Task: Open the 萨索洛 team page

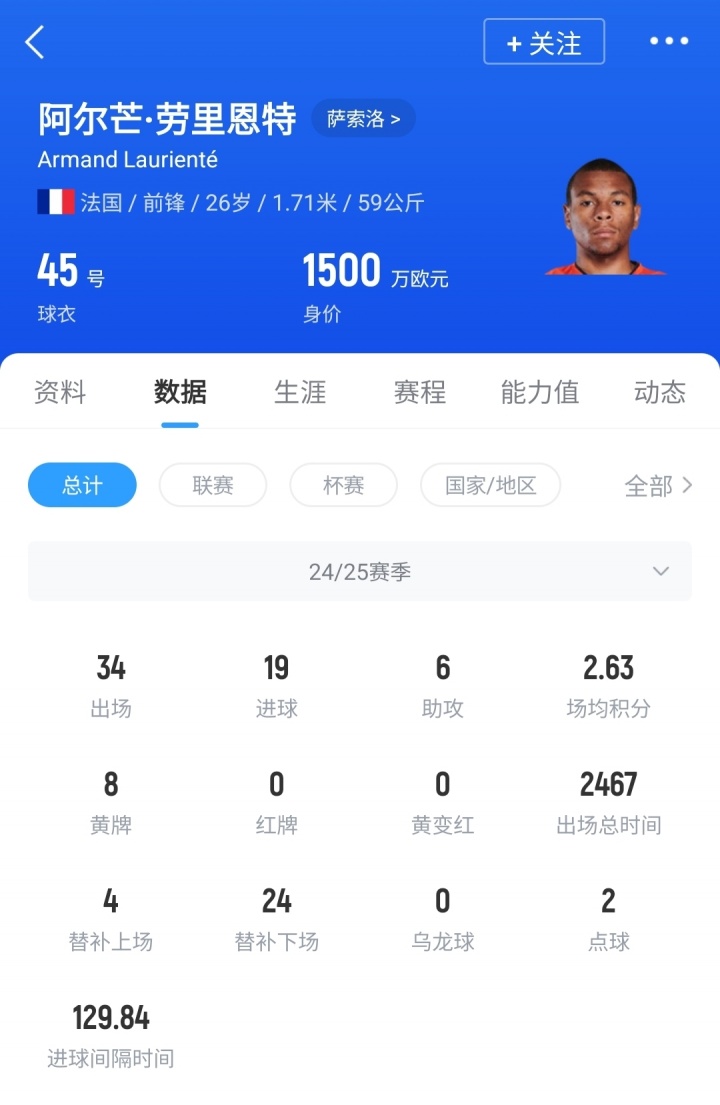Action: coord(364,119)
